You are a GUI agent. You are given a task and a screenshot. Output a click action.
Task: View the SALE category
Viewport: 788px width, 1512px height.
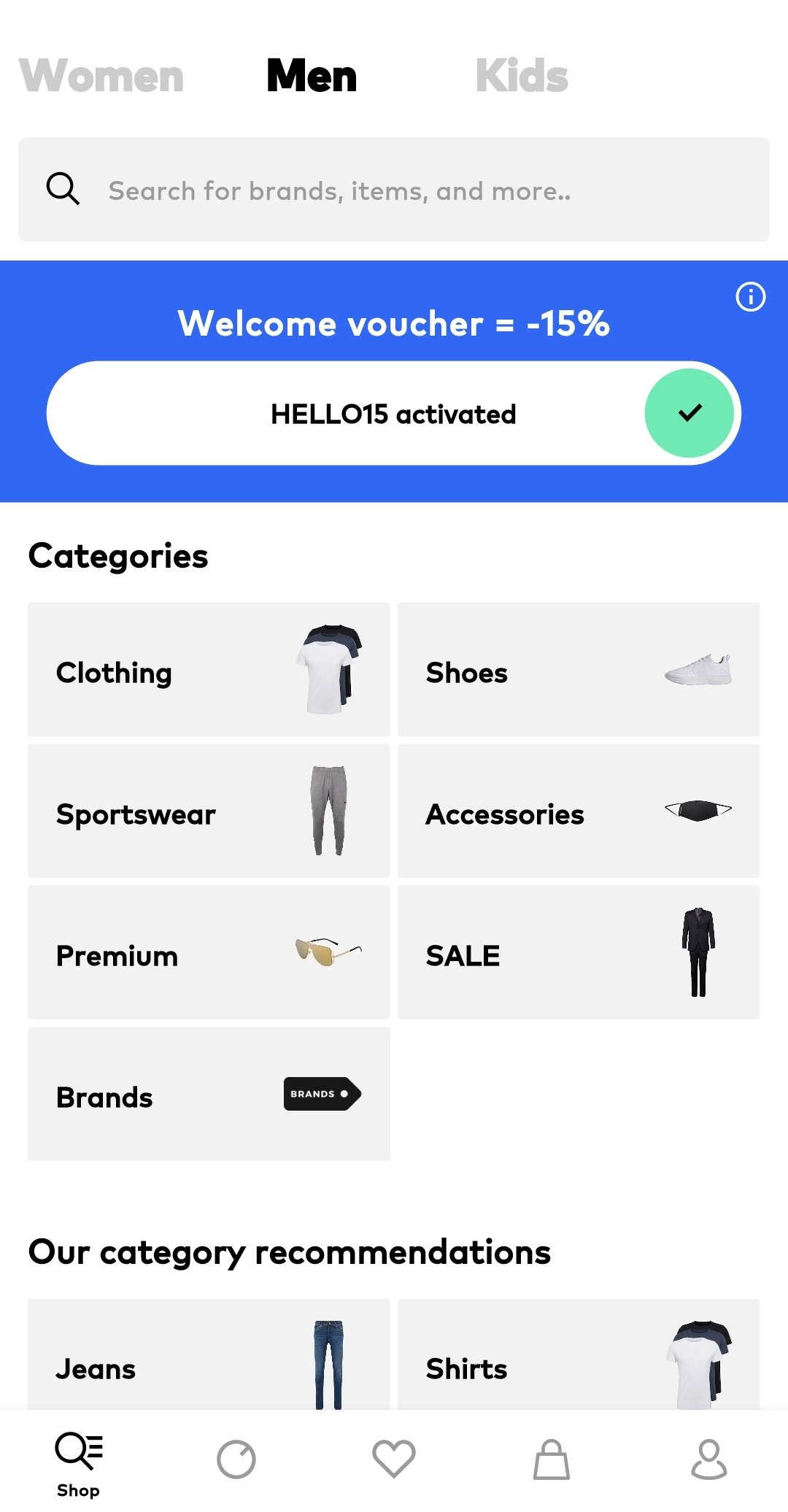pyautogui.click(x=578, y=953)
